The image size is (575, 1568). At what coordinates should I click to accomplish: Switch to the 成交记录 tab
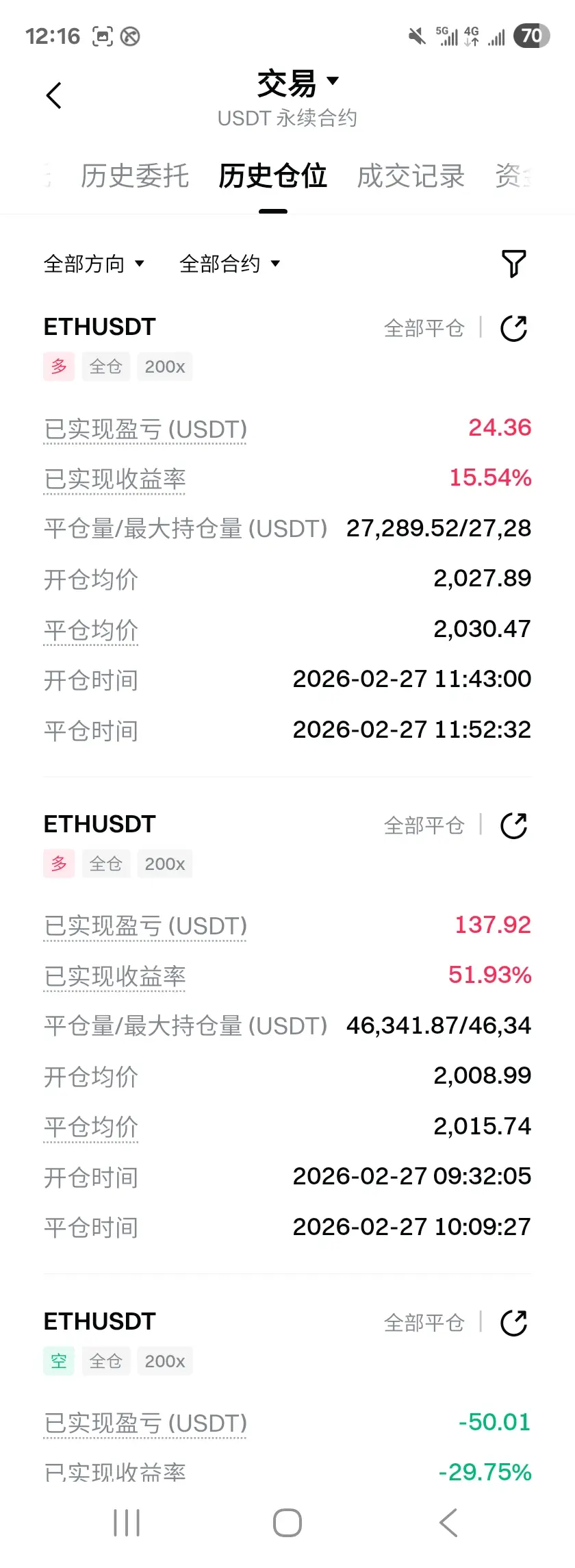[411, 176]
